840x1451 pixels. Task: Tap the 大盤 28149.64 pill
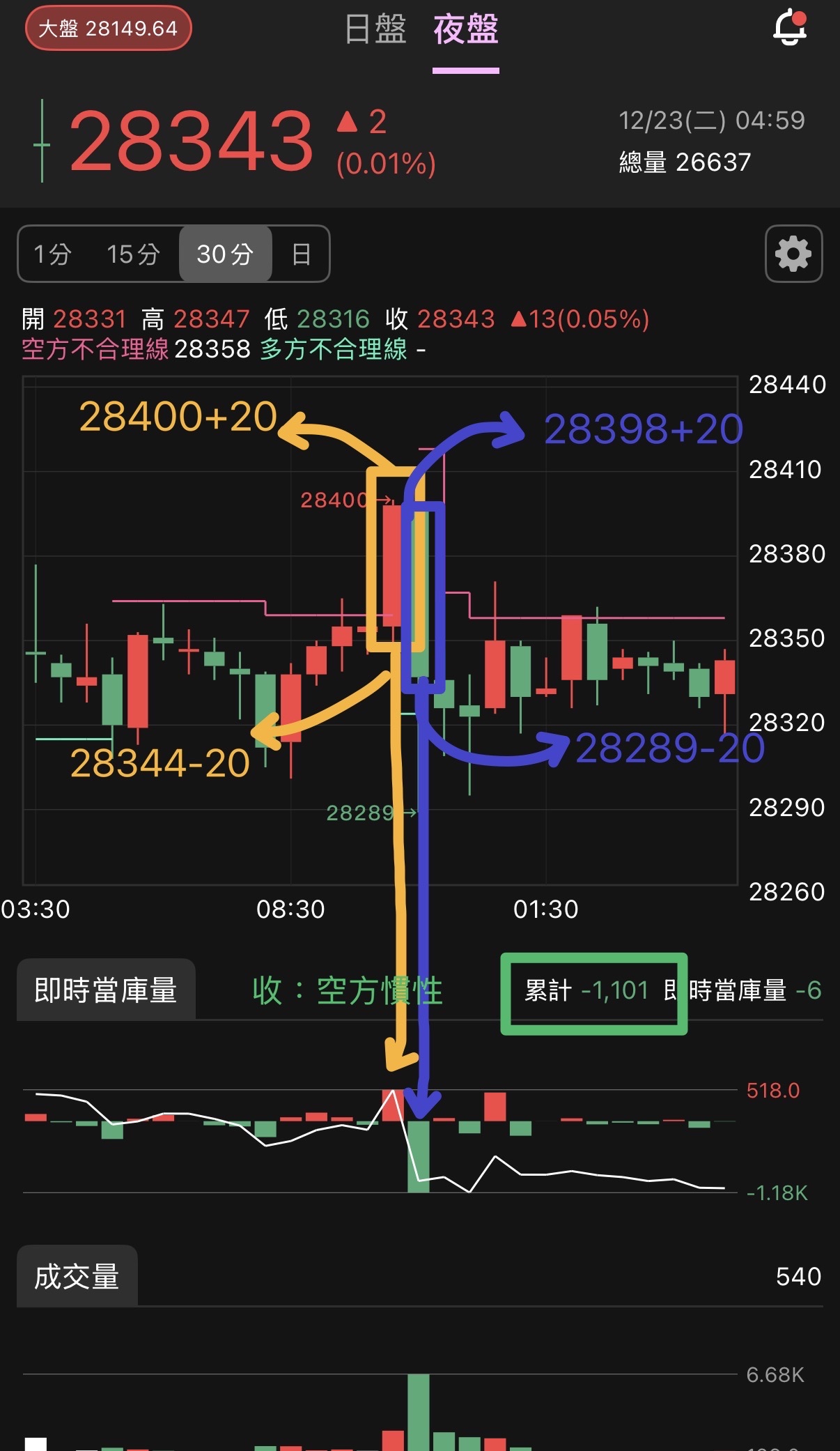coord(108,29)
